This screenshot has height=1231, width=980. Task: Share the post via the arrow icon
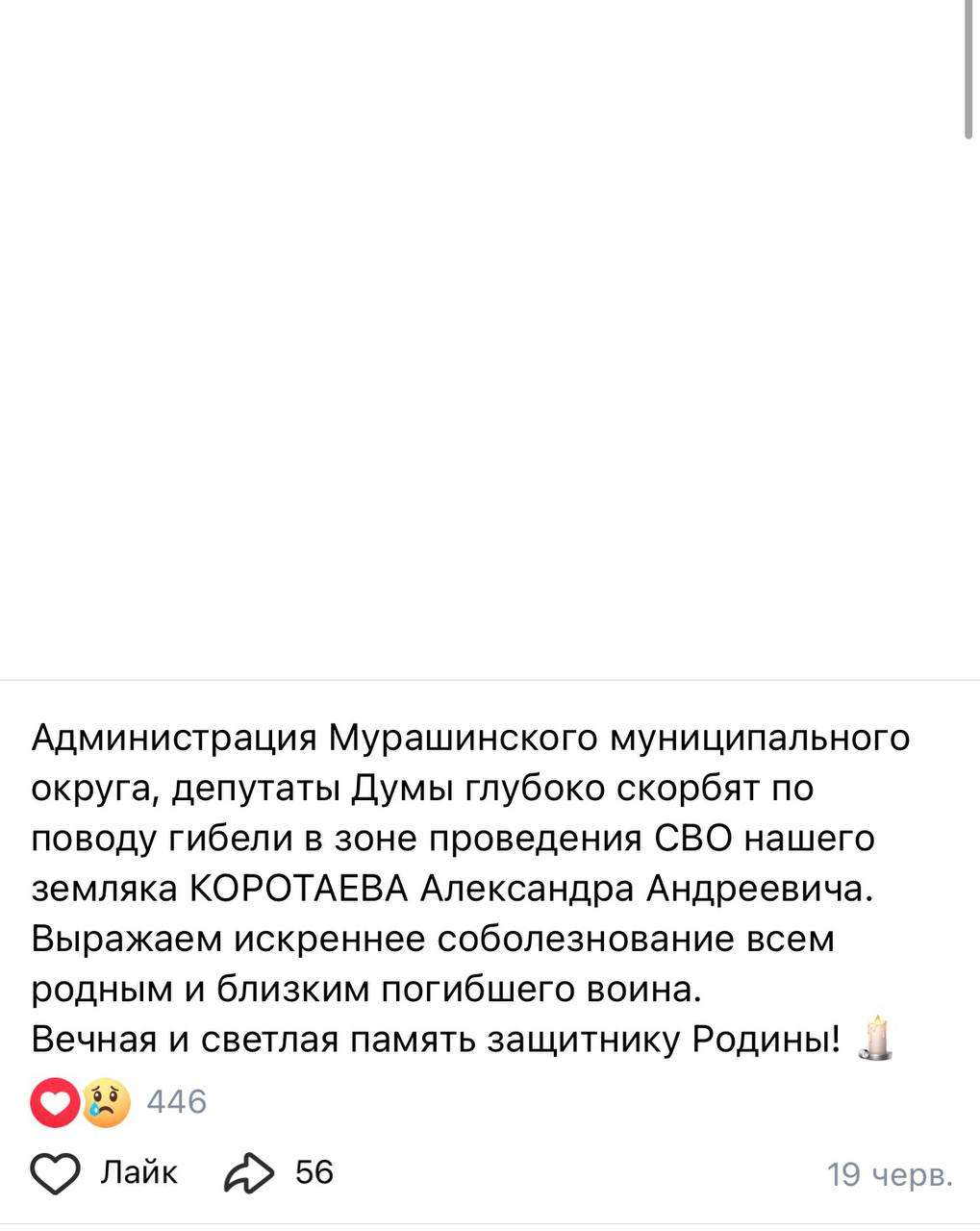click(x=249, y=1173)
